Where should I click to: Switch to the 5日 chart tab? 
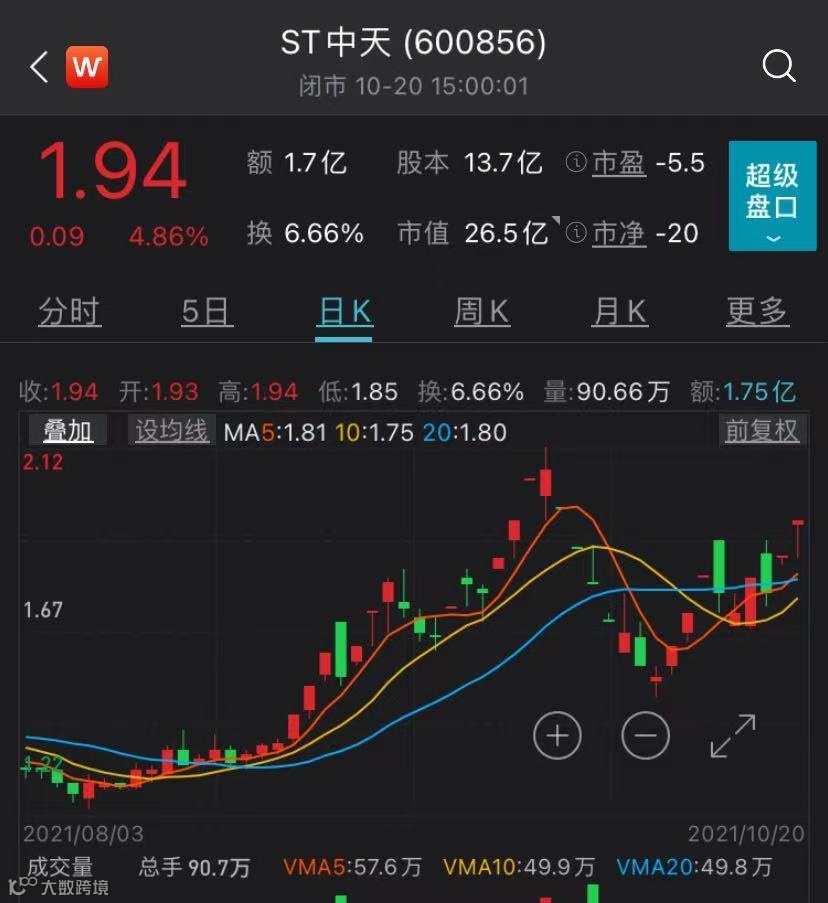(206, 312)
